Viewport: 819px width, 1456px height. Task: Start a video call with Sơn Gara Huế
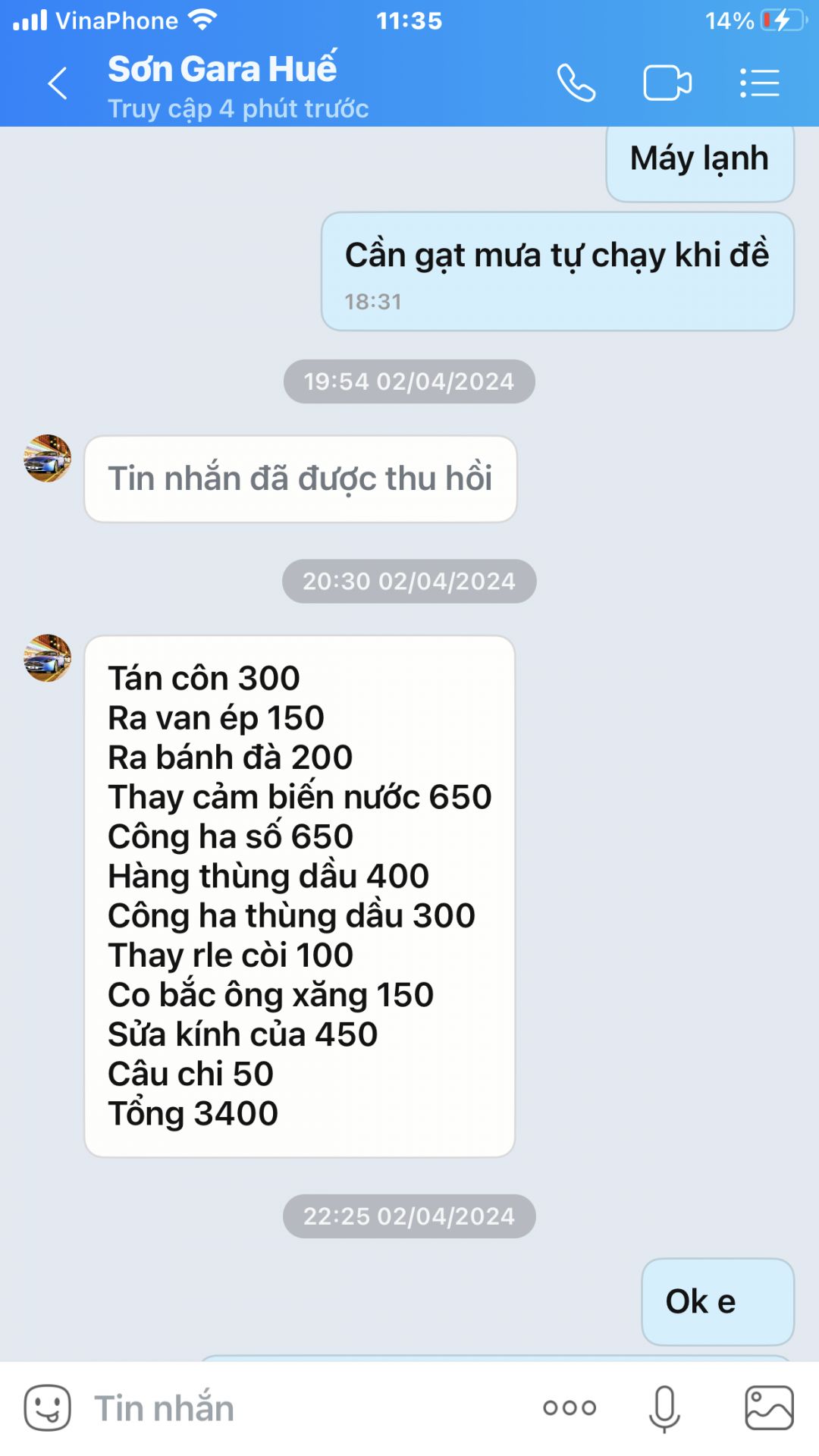(667, 83)
